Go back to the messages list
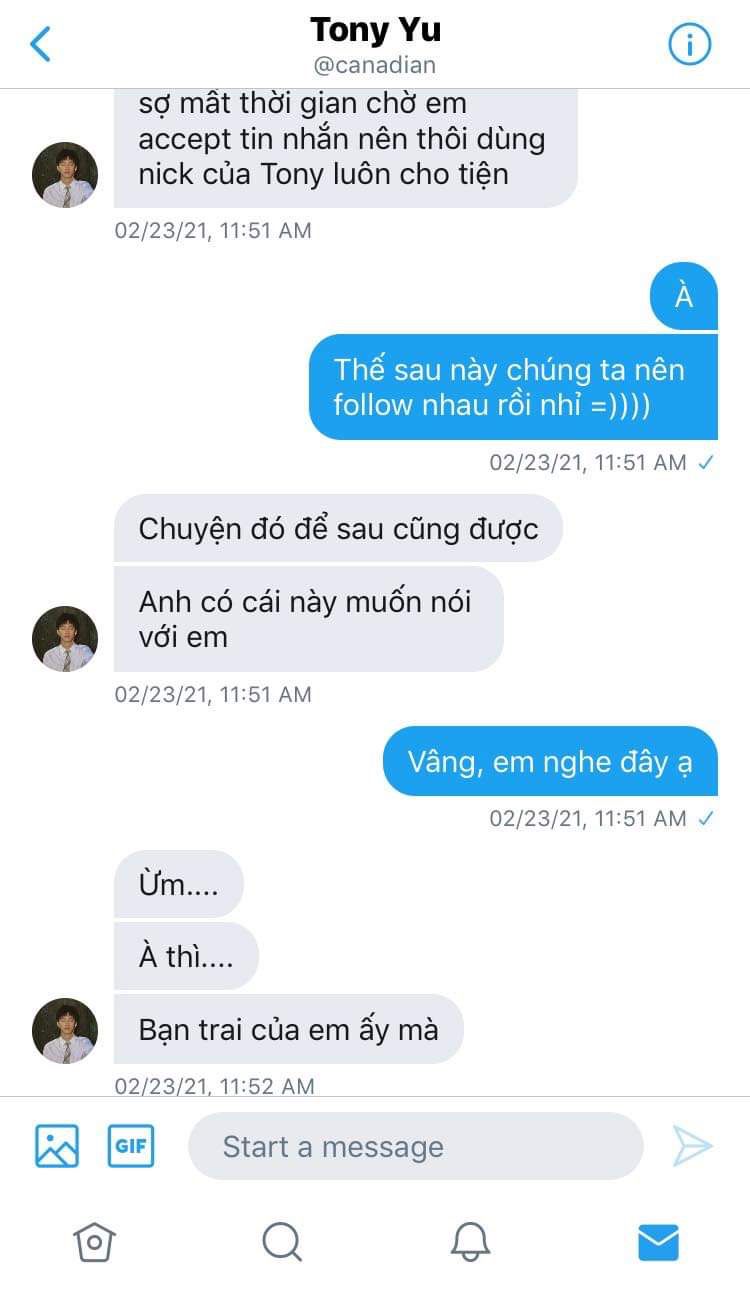750x1294 pixels. coord(40,44)
